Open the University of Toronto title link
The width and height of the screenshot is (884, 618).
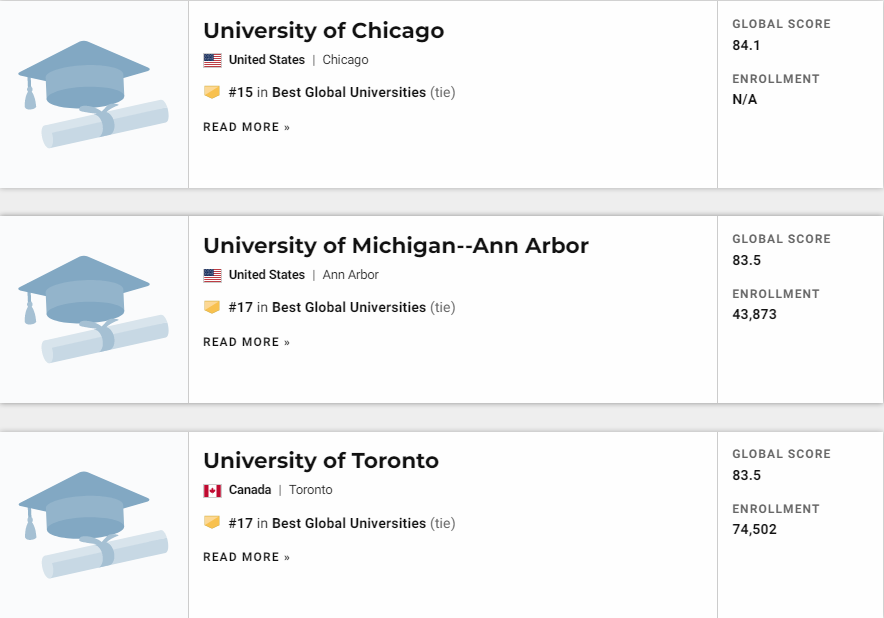pyautogui.click(x=321, y=461)
